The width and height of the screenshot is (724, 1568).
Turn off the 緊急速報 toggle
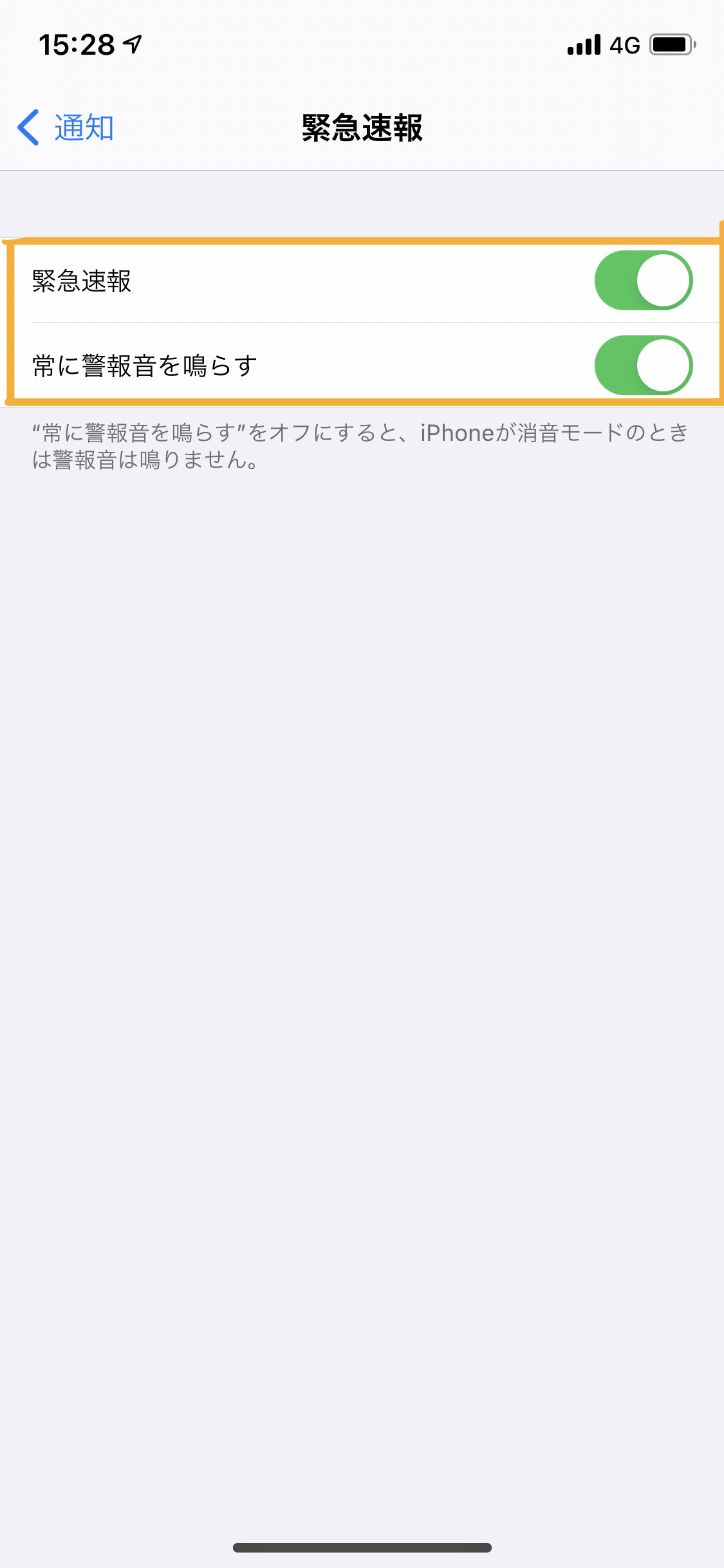tap(643, 281)
